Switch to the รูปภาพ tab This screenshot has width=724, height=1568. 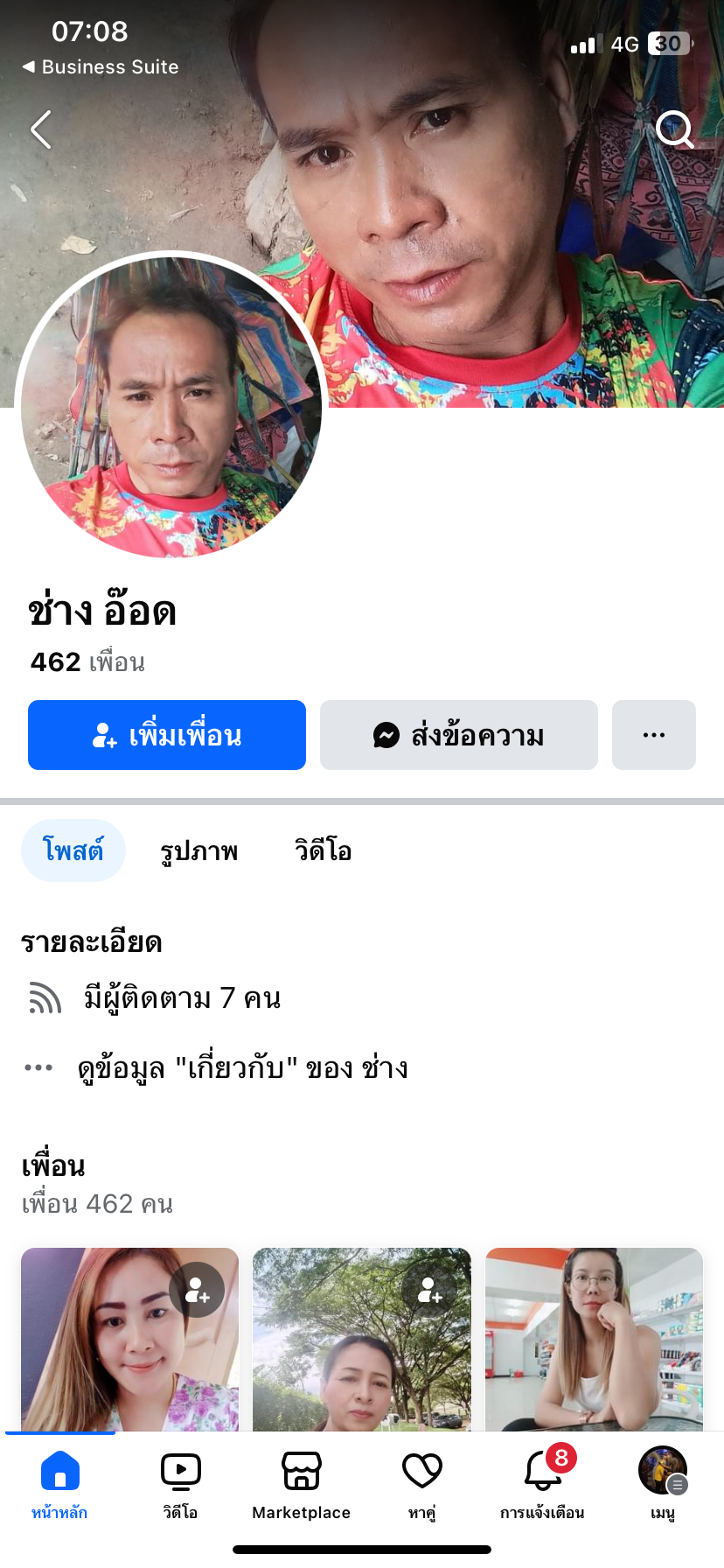click(198, 850)
